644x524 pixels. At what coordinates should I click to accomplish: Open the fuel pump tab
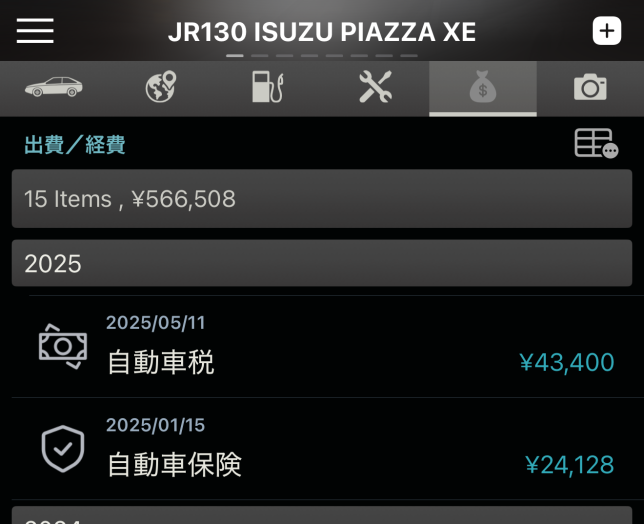point(268,88)
